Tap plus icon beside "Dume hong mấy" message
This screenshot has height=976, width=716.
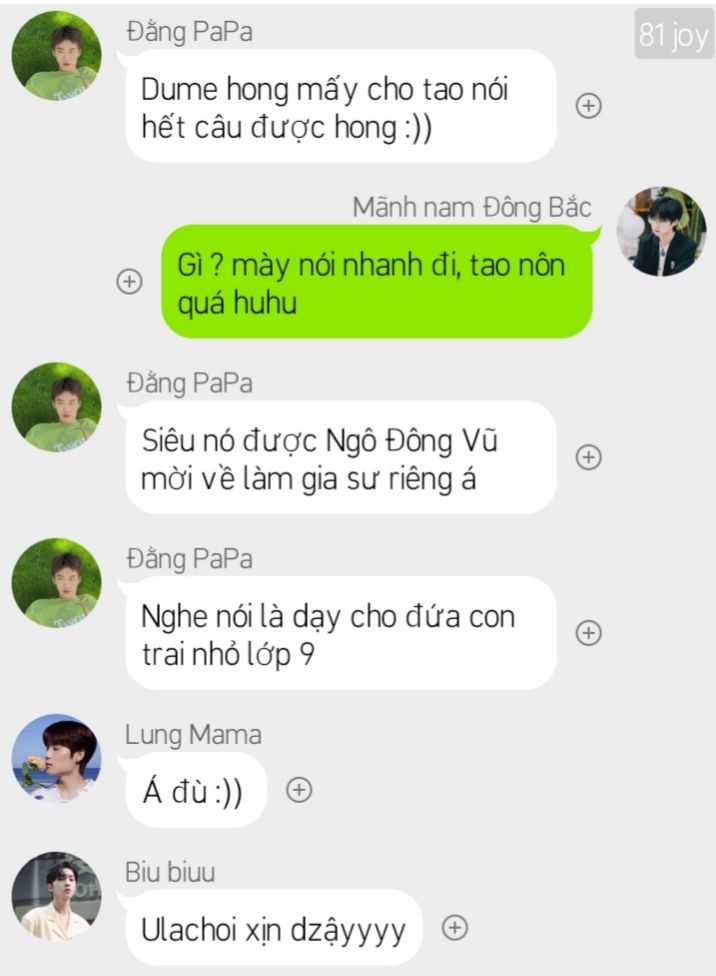pyautogui.click(x=589, y=106)
